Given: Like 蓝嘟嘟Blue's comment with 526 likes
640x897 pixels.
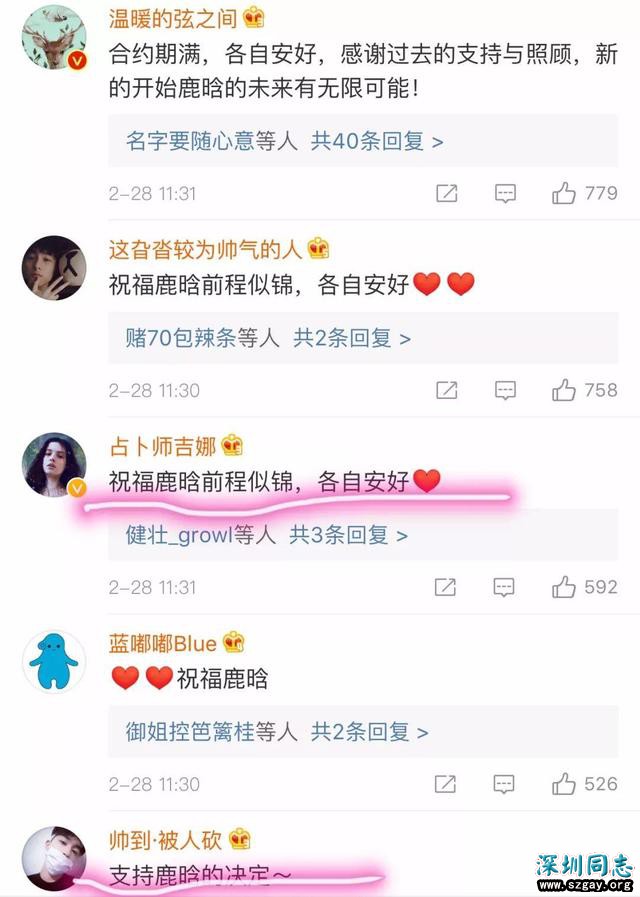Looking at the screenshot, I should click(564, 784).
